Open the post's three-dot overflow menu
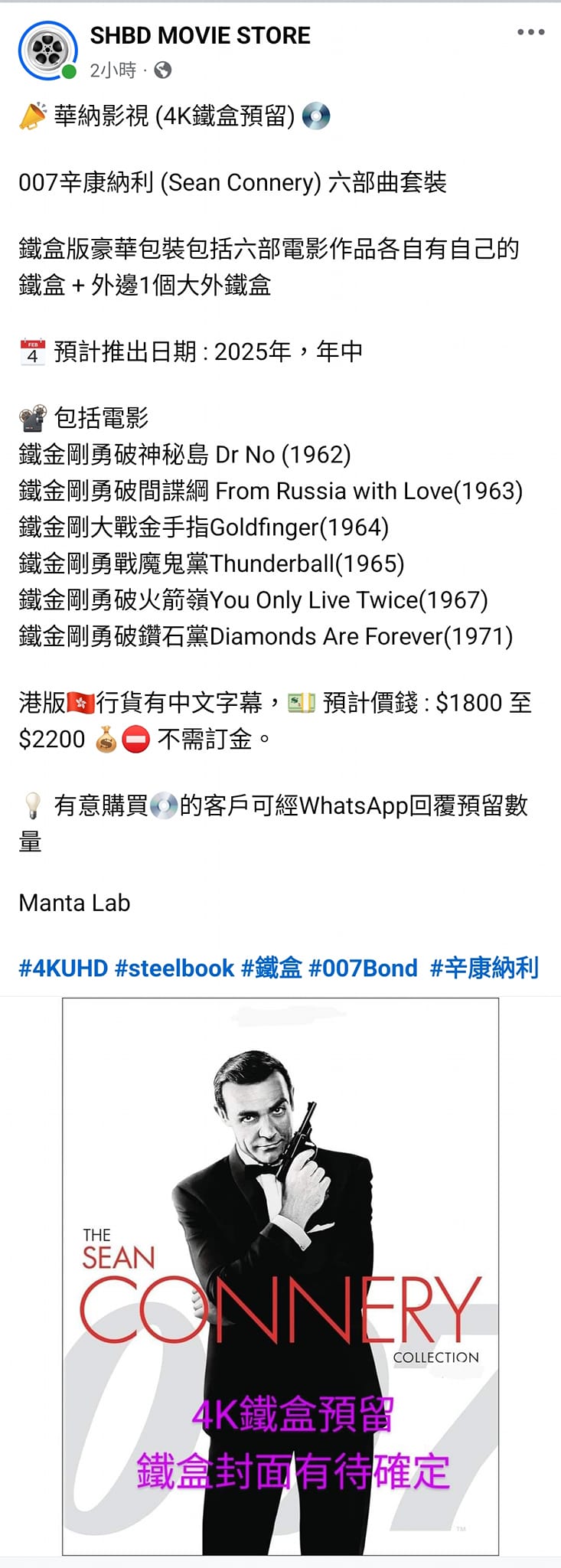561x1568 pixels. [x=530, y=32]
